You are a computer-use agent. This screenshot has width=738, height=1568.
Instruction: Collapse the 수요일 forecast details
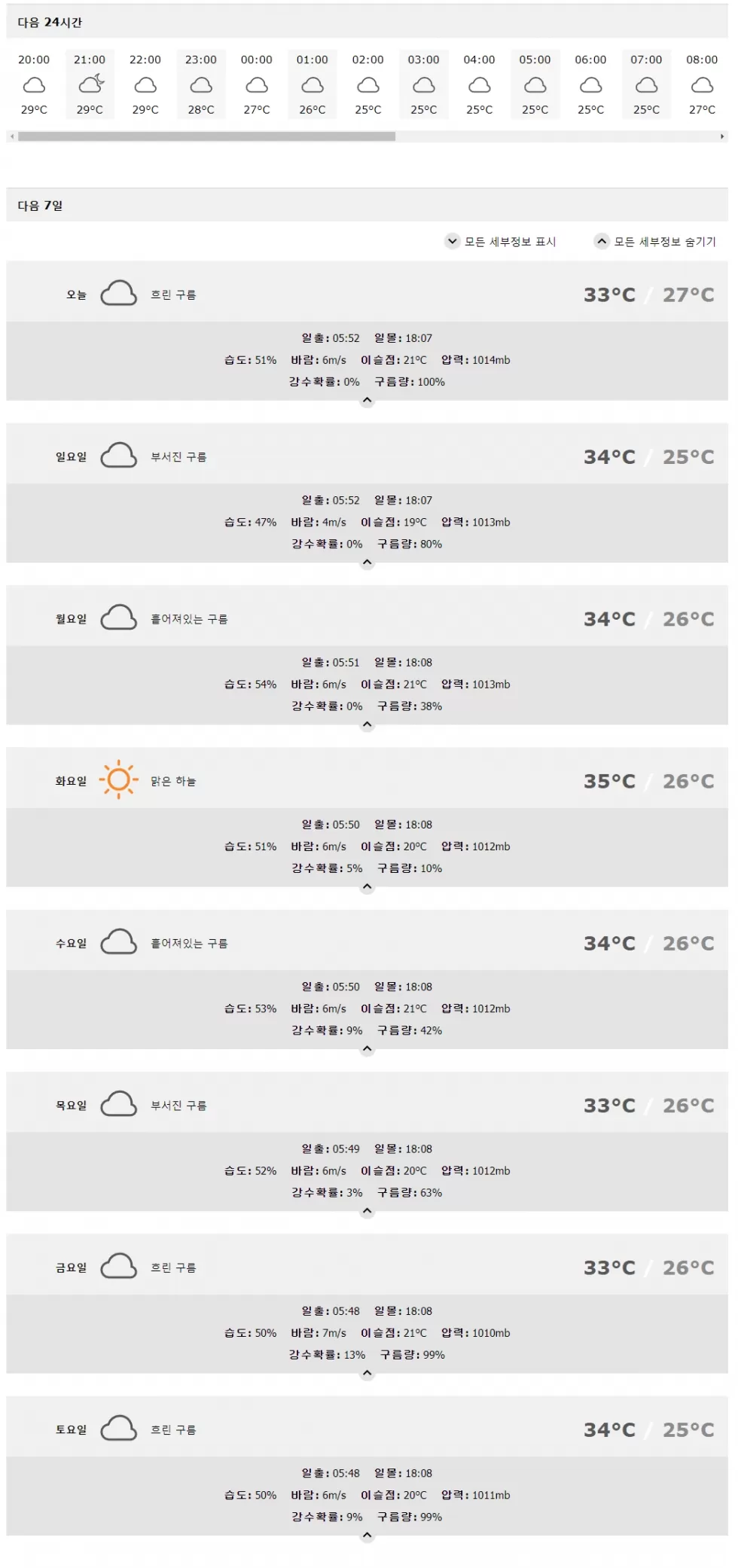click(367, 1049)
